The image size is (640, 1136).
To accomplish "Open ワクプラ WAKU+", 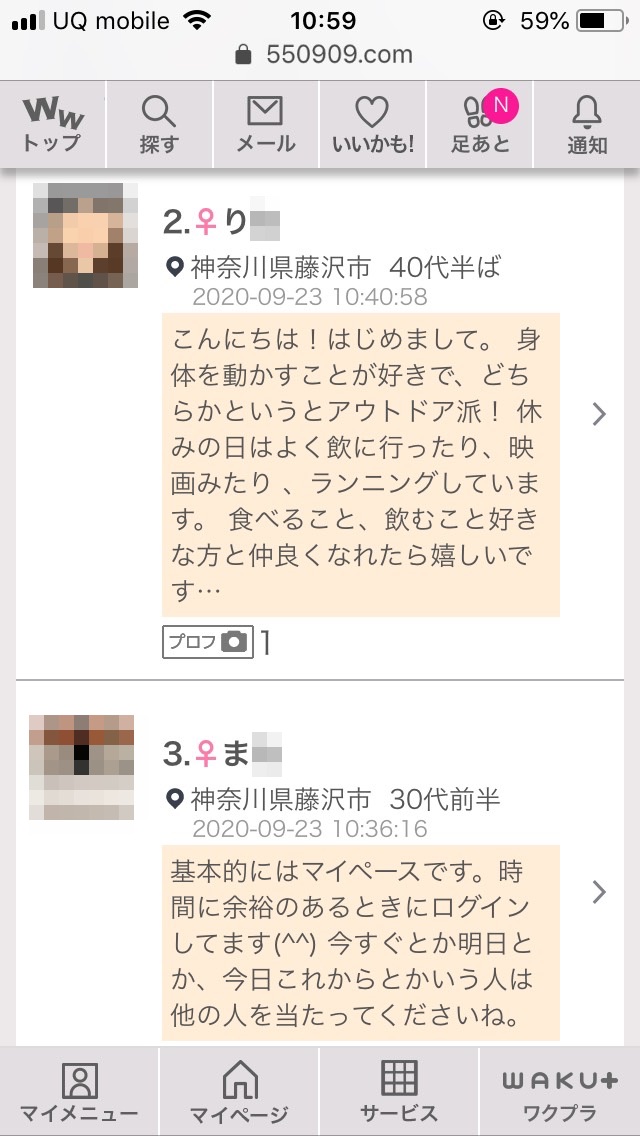I will [x=560, y=1091].
